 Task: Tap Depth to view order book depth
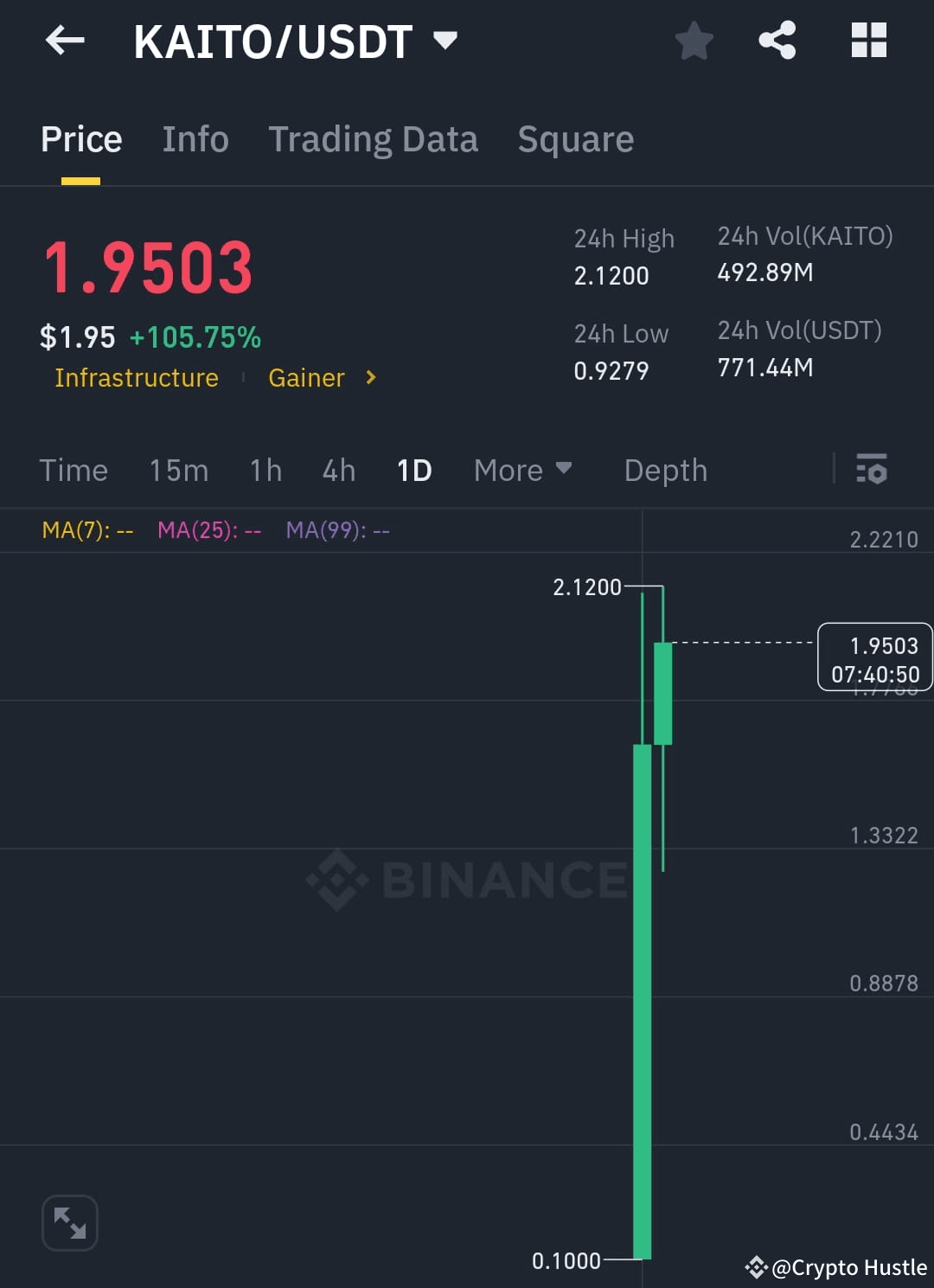pos(665,470)
